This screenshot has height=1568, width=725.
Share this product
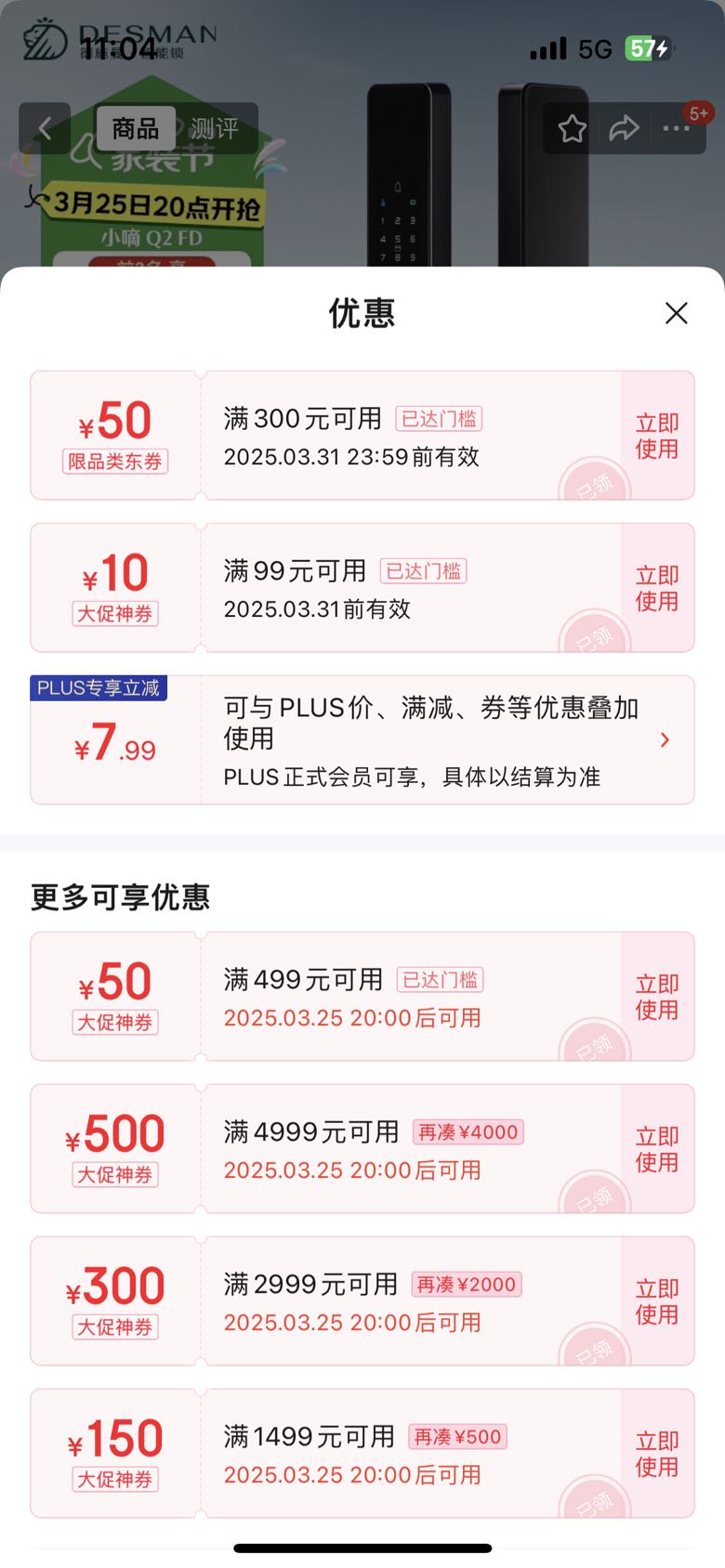point(624,128)
